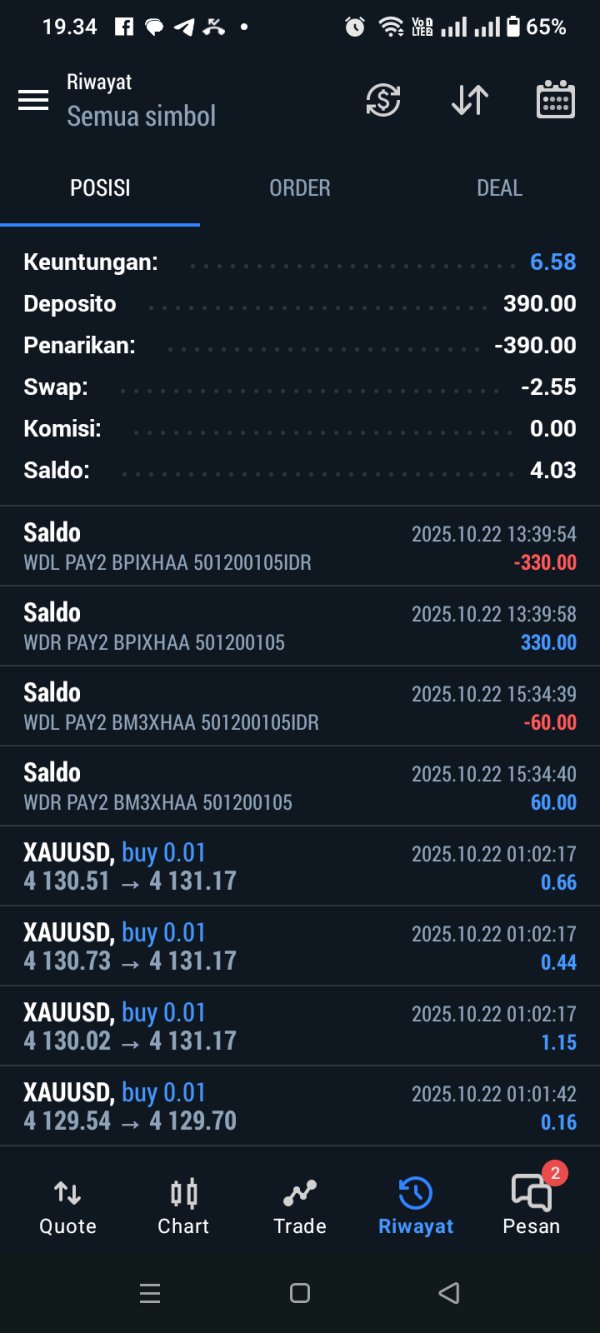Tap the Semua simbol symbol filter
This screenshot has width=600, height=1333.
tap(141, 116)
